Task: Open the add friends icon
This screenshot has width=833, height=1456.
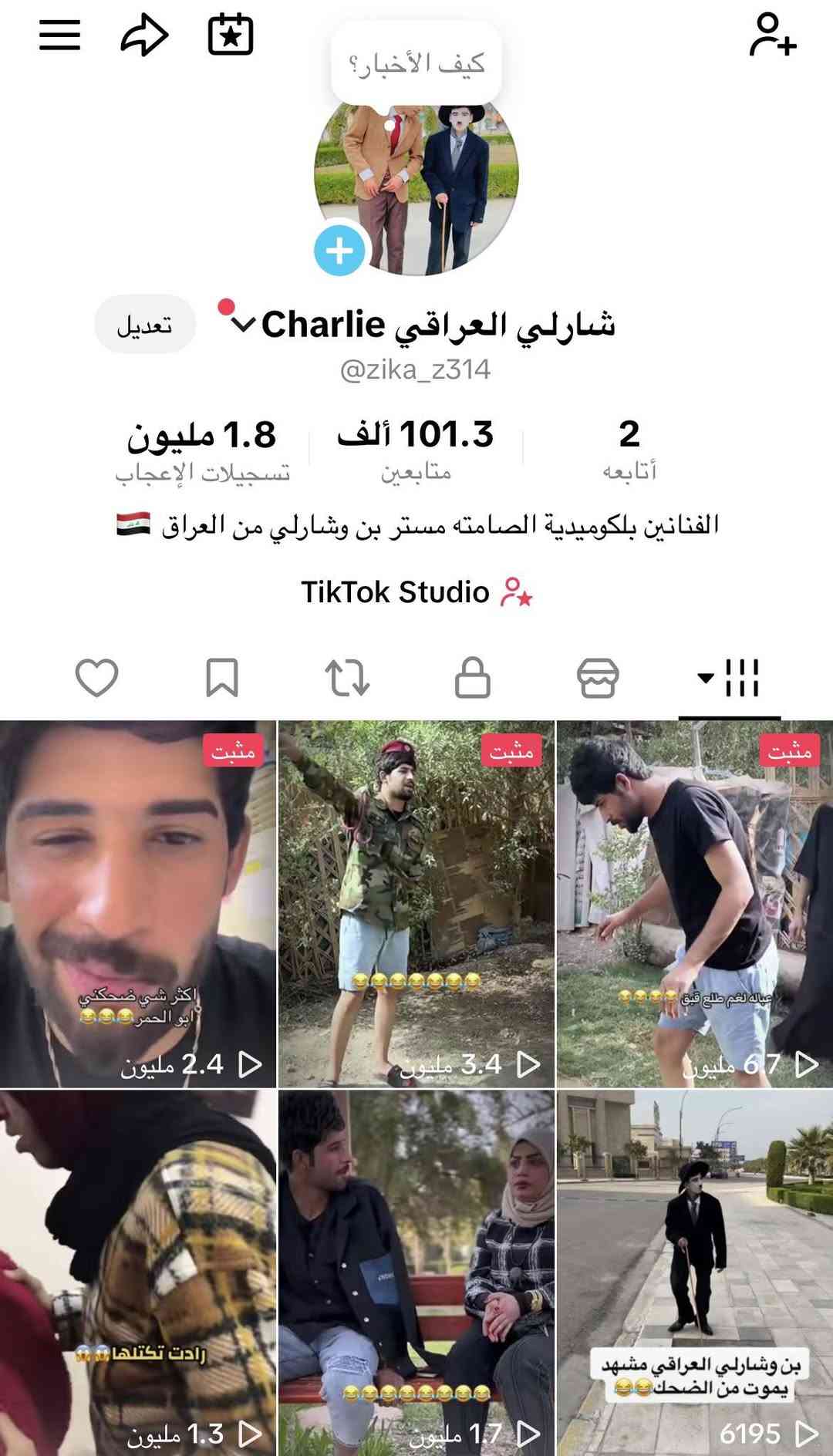Action: (x=772, y=35)
